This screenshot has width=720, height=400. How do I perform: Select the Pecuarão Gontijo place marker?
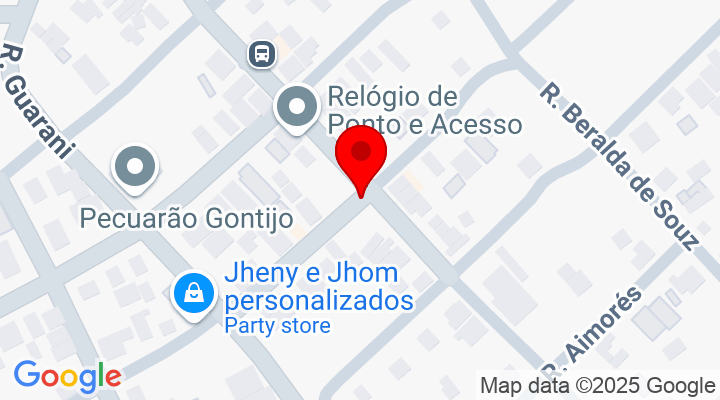click(136, 167)
